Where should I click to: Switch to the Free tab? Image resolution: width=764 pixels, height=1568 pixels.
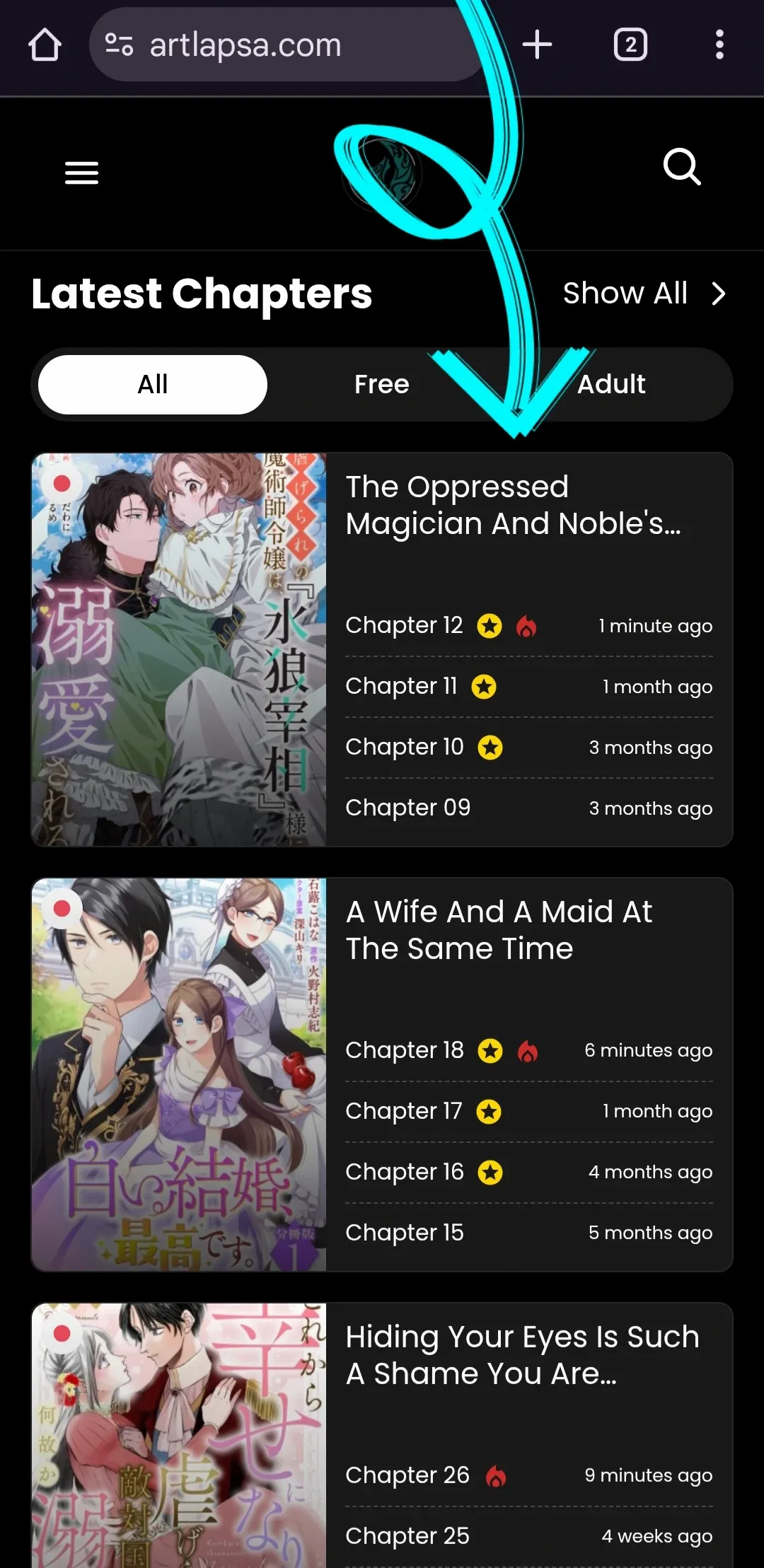[x=381, y=385]
